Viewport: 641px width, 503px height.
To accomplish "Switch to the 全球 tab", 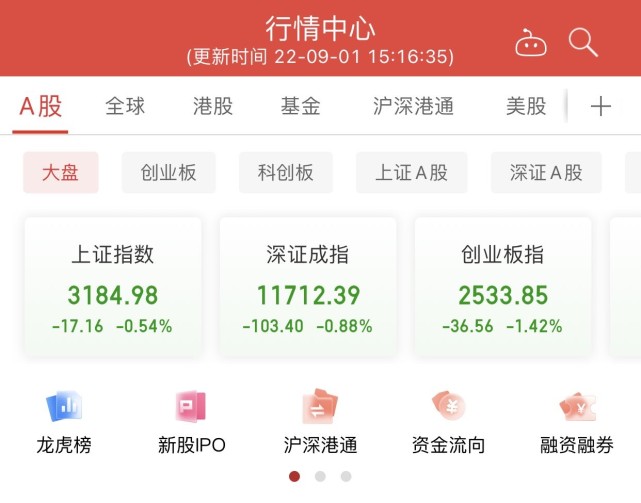I will click(x=125, y=106).
